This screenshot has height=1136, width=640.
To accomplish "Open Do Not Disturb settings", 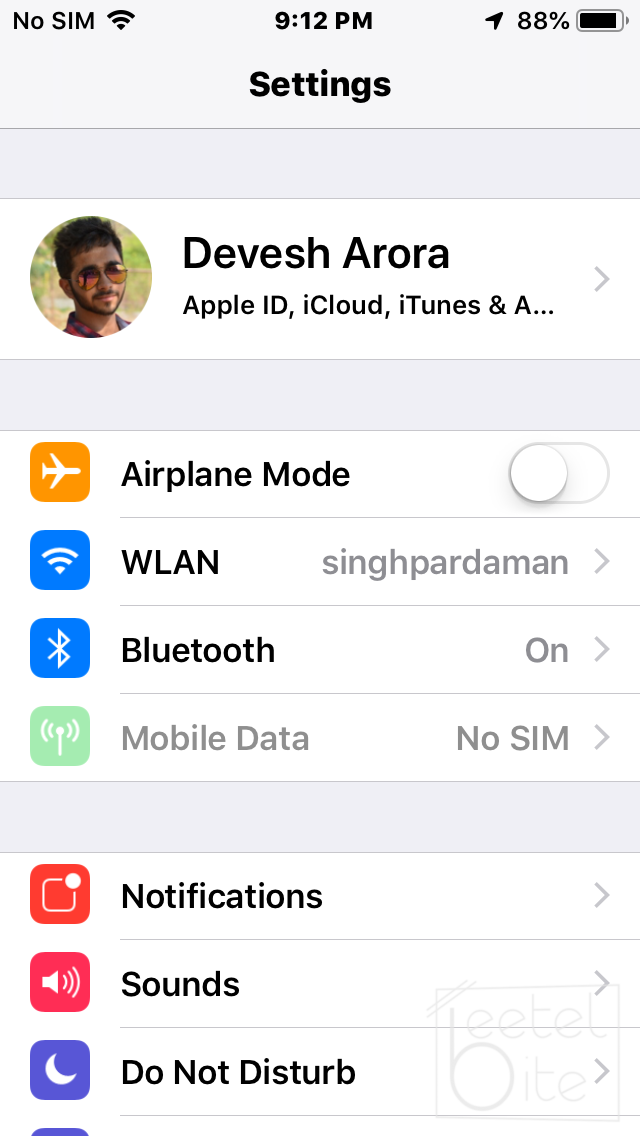I will click(320, 1072).
